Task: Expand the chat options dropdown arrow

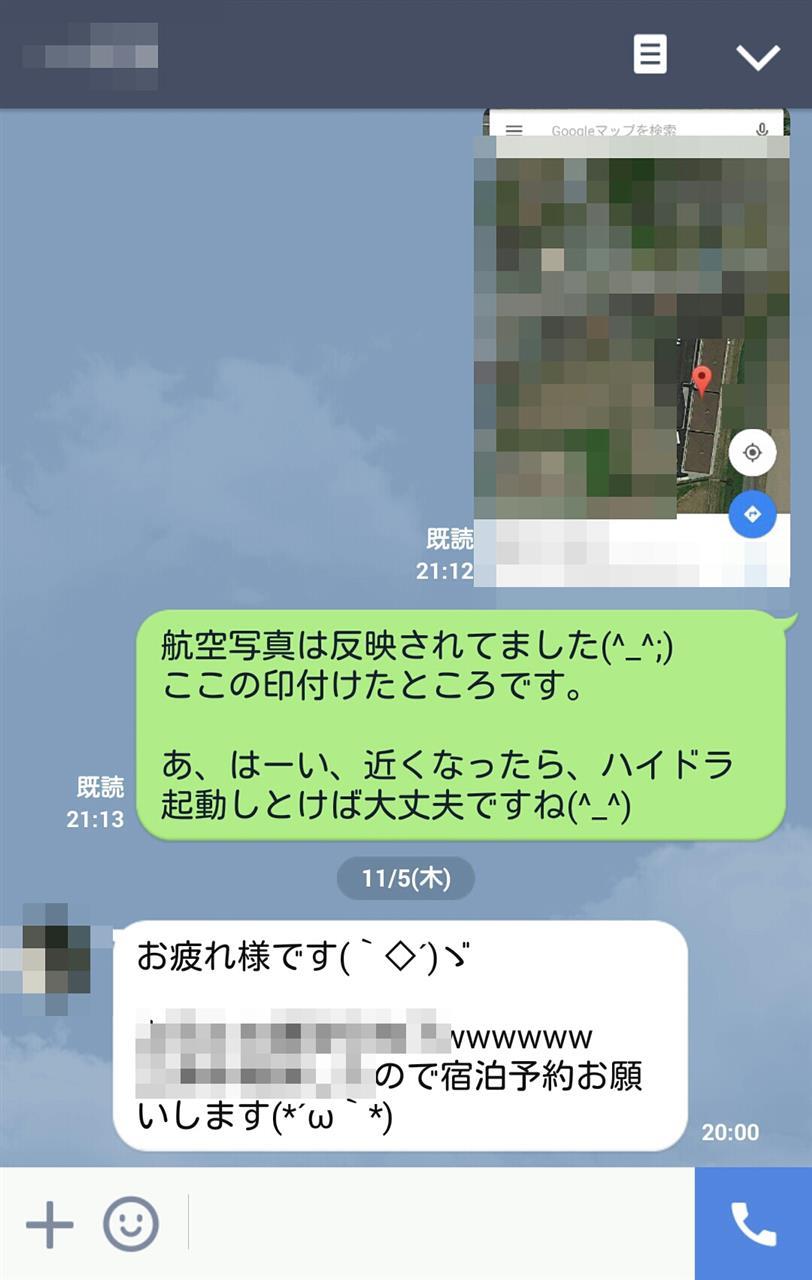Action: tap(757, 56)
